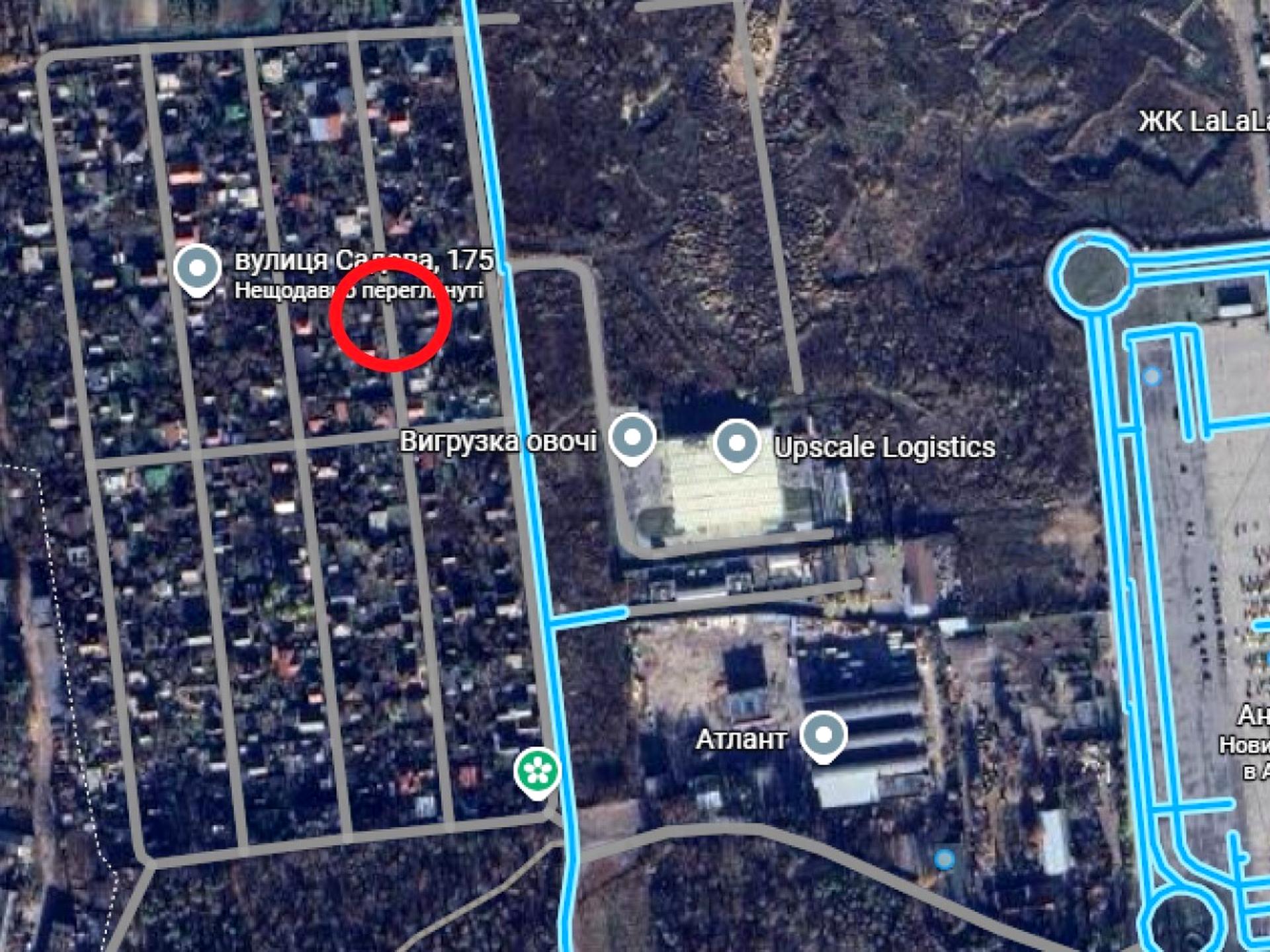Tap the Upscale Logistics location pin

click(x=737, y=443)
